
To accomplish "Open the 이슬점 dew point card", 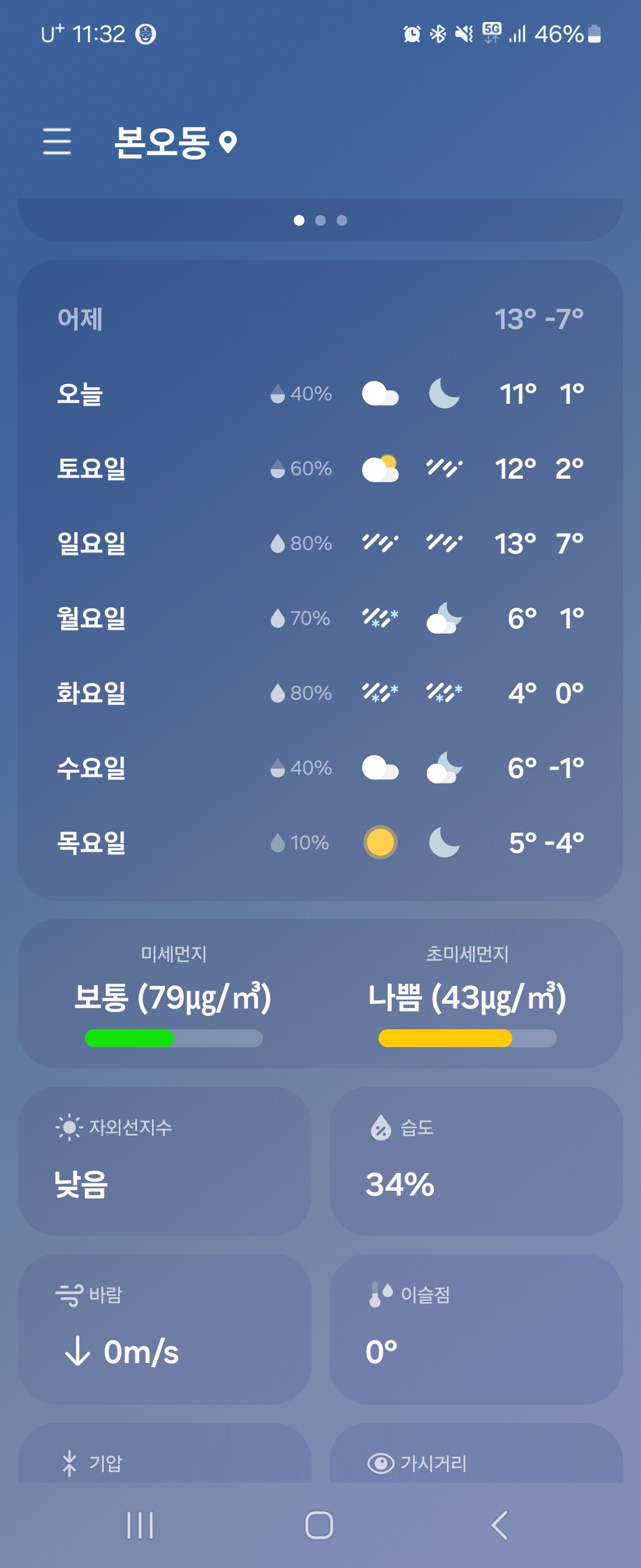I will pyautogui.click(x=475, y=1328).
